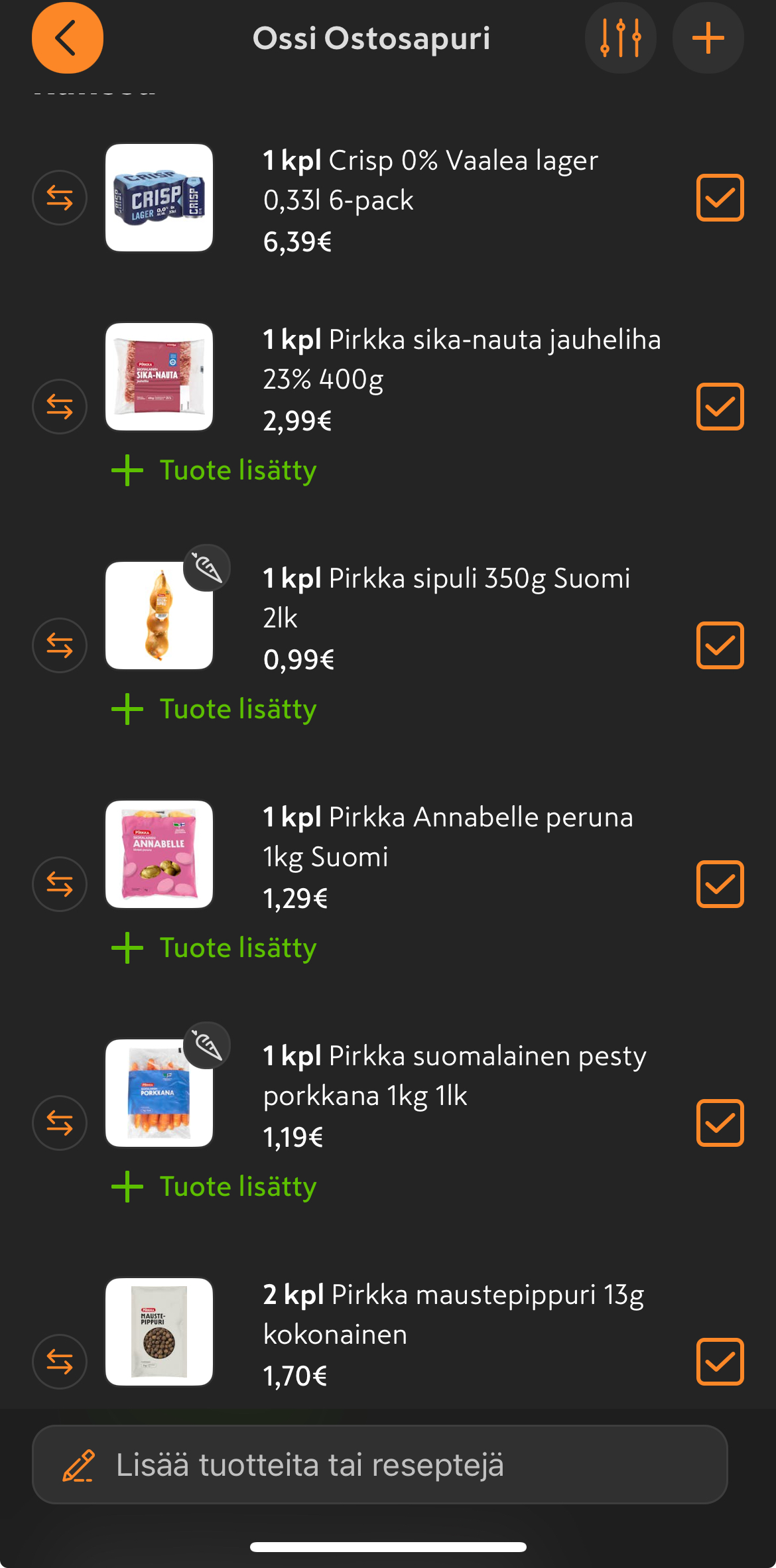The height and width of the screenshot is (1568, 776).
Task: Open the settings sliders icon
Action: pyautogui.click(x=620, y=38)
